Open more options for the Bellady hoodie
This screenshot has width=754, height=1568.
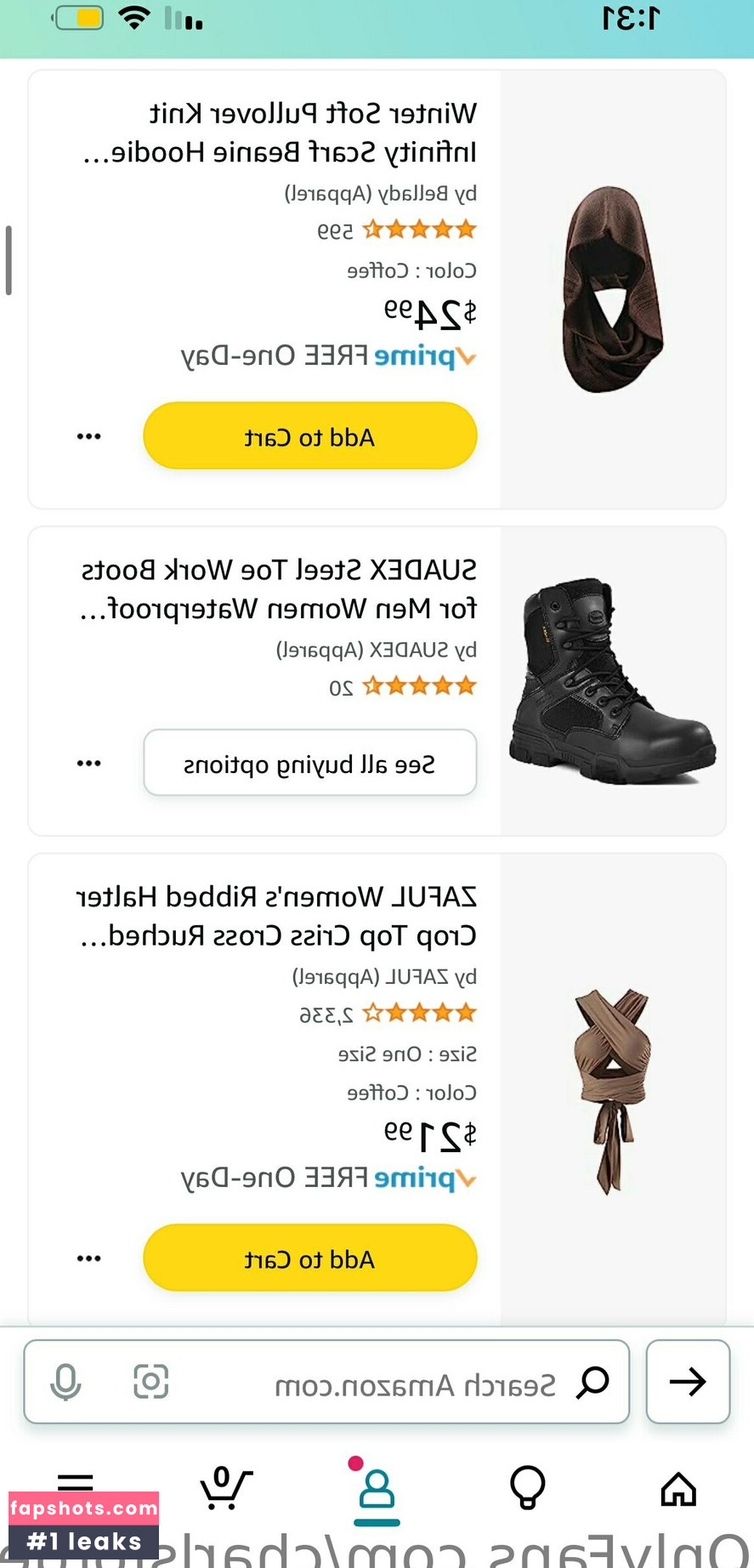click(x=88, y=436)
